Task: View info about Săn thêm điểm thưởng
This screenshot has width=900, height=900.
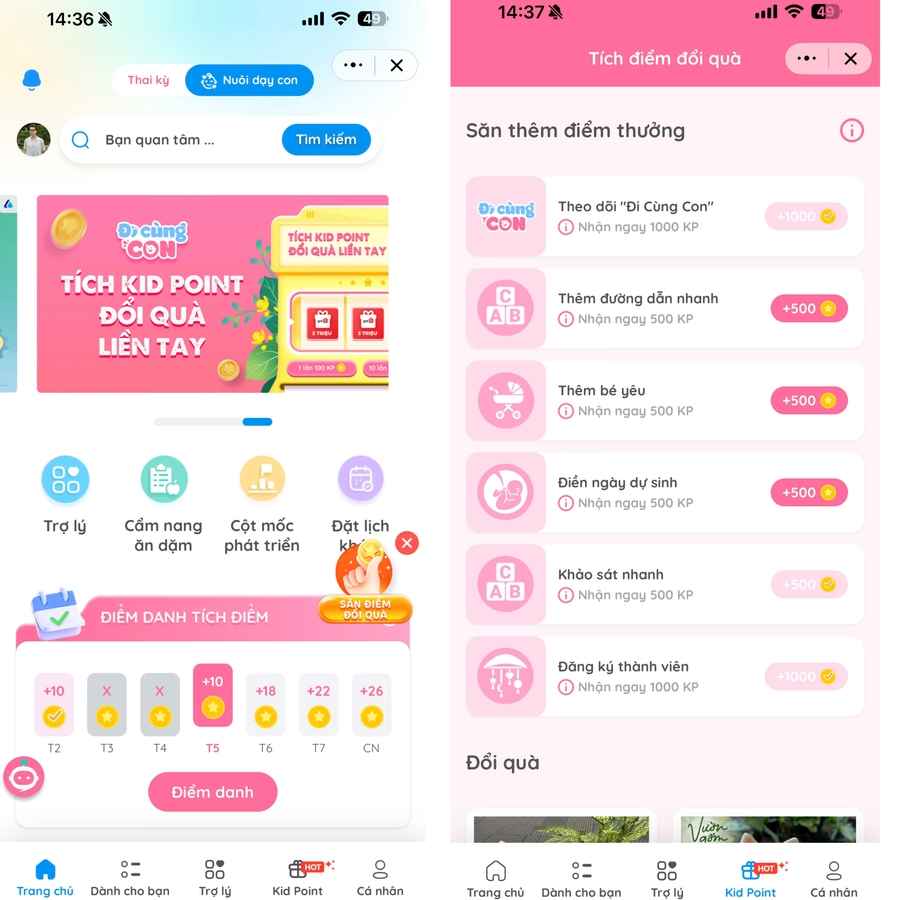Action: coord(851,130)
